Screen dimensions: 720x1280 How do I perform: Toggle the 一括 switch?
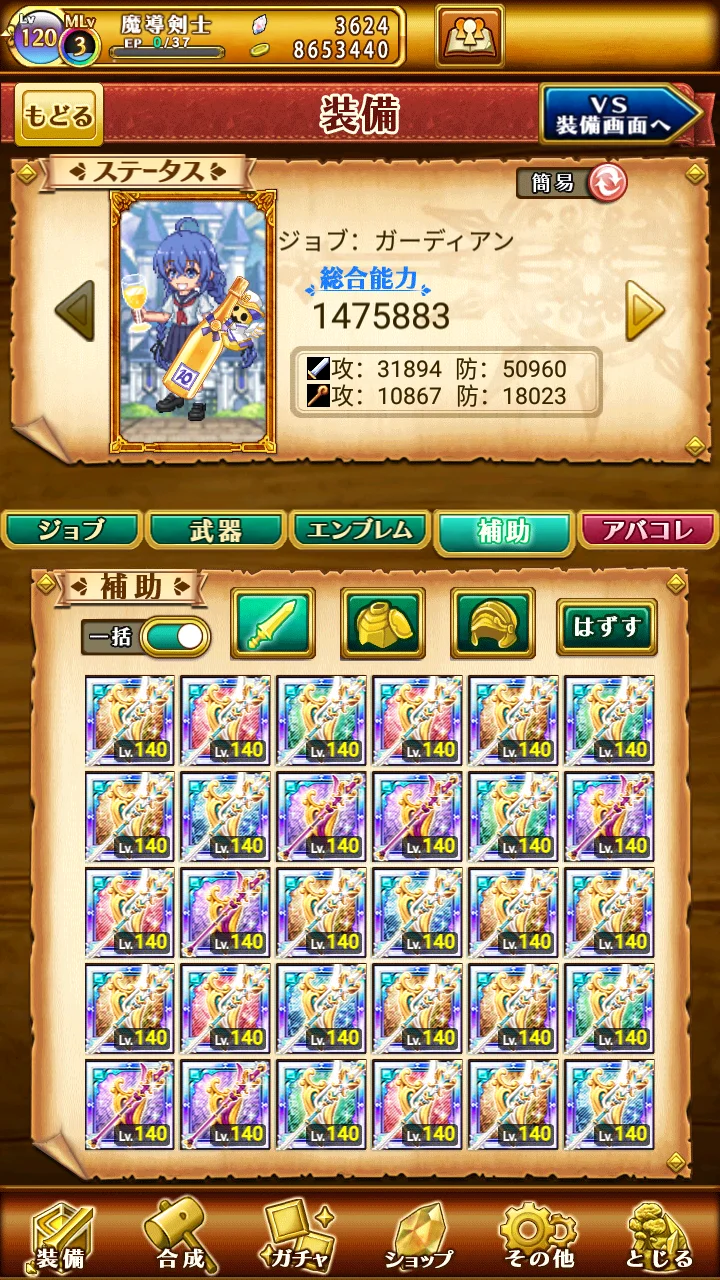tap(174, 636)
